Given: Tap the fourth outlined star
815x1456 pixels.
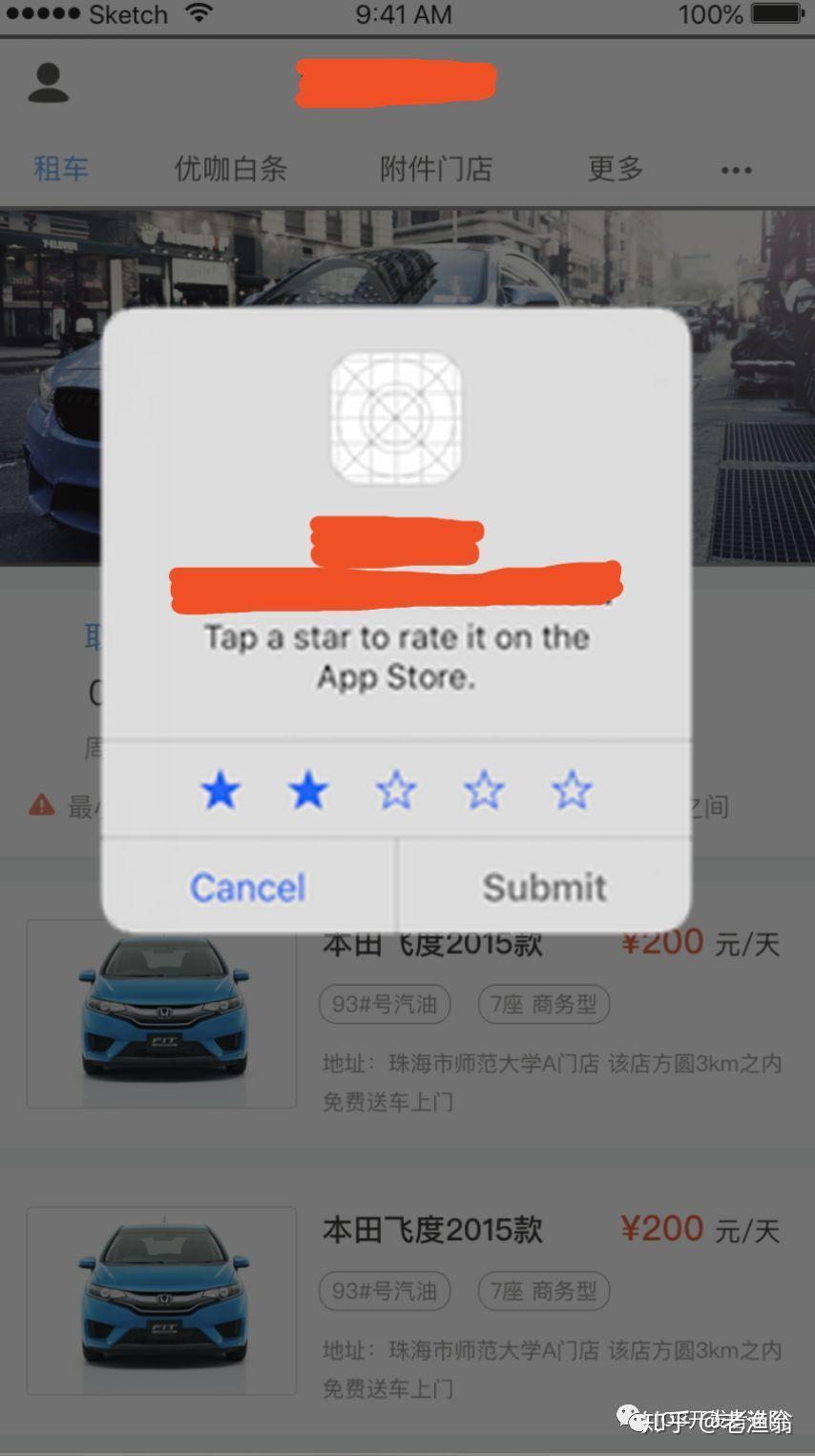Looking at the screenshot, I should (x=484, y=790).
